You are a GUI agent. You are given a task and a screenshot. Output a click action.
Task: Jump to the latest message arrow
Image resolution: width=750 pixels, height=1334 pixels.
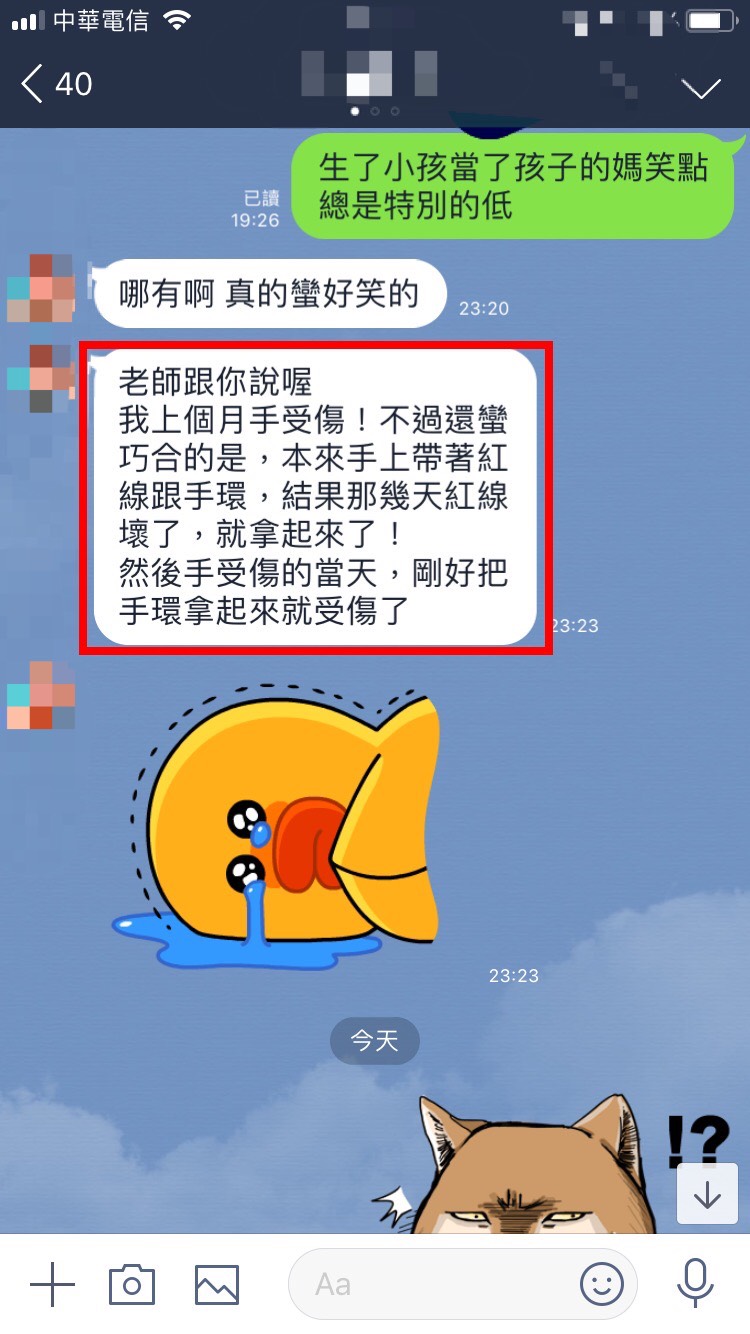[707, 1194]
